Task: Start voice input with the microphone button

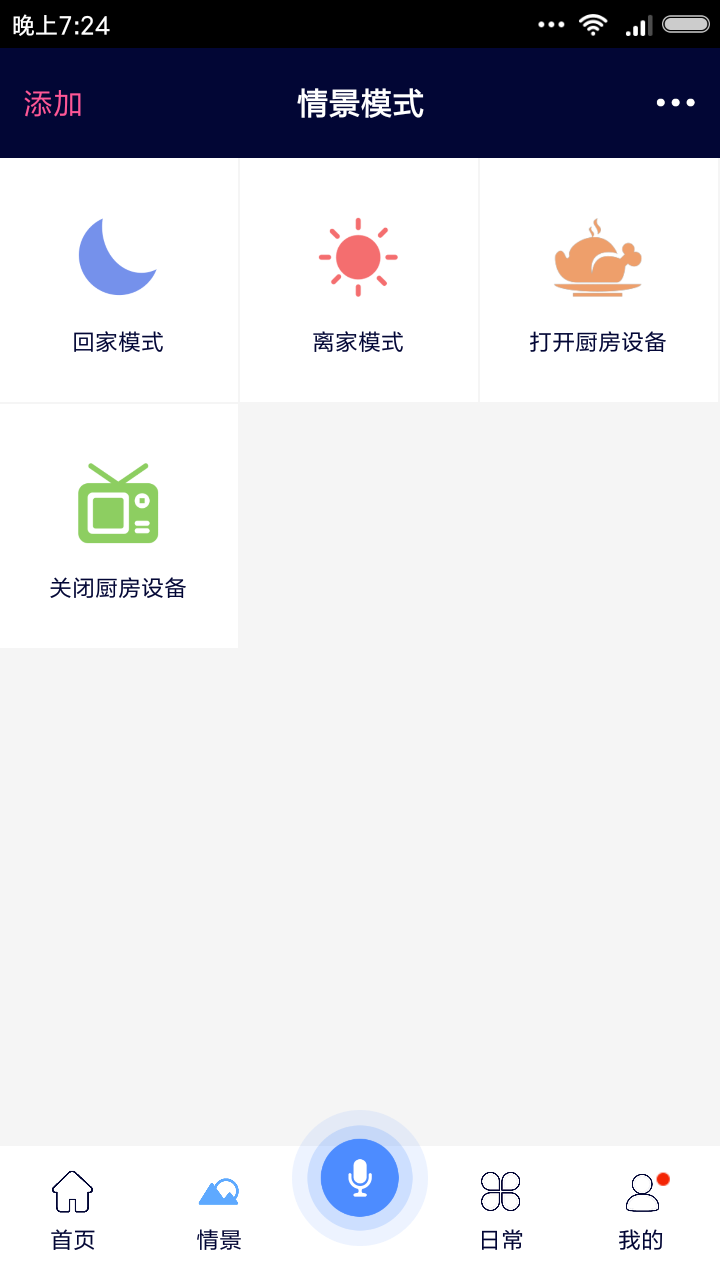Action: (360, 1178)
